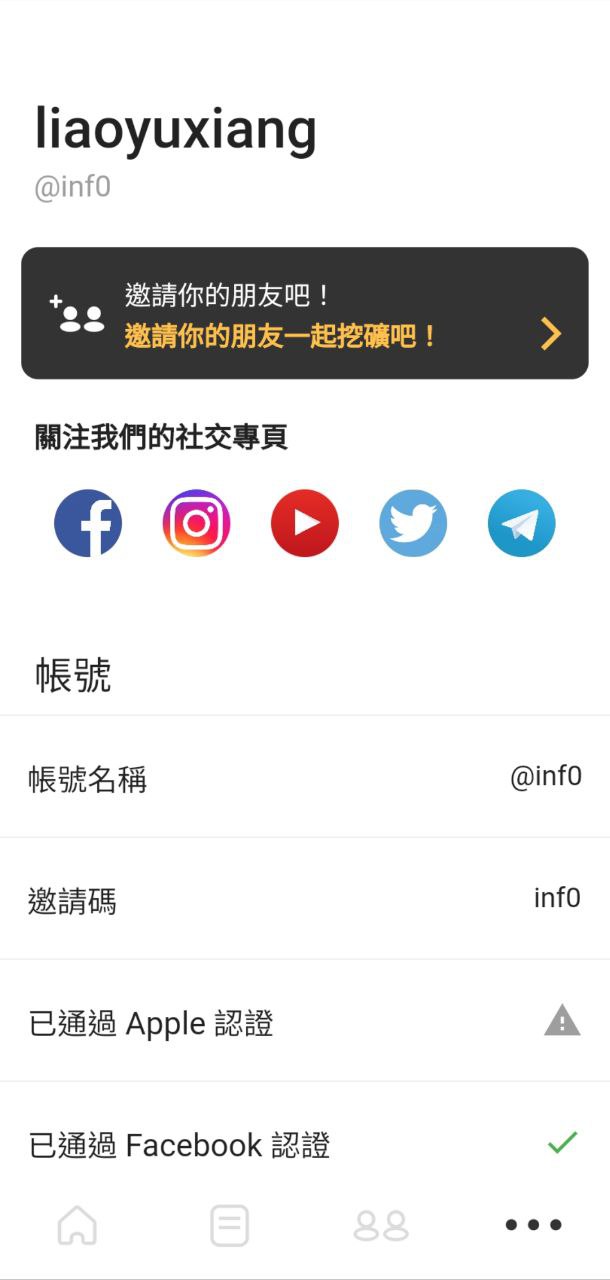The width and height of the screenshot is (610, 1280).
Task: Open the 帳號名稱 row
Action: pos(304,778)
